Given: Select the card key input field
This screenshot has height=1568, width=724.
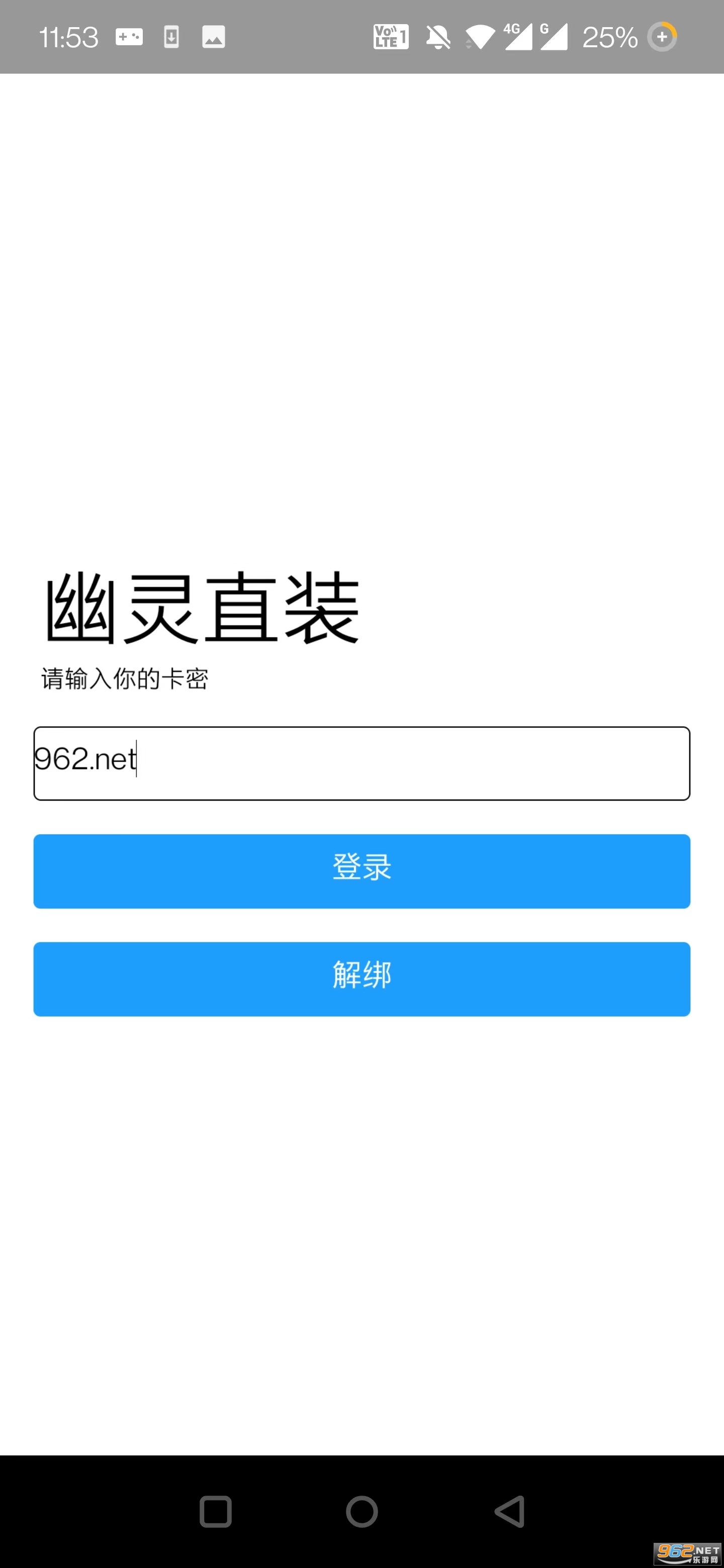Looking at the screenshot, I should coord(361,763).
